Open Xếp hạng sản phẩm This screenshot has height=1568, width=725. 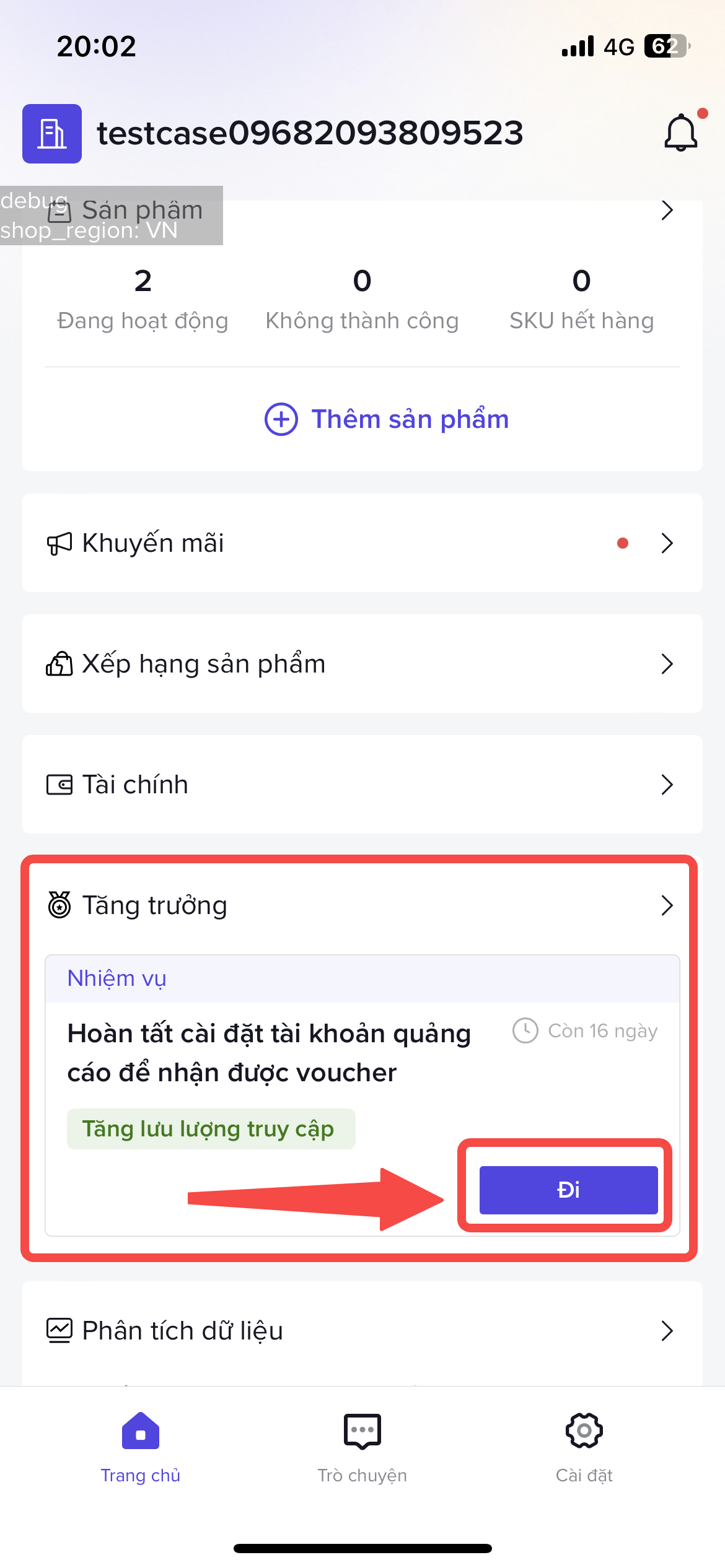(x=362, y=664)
